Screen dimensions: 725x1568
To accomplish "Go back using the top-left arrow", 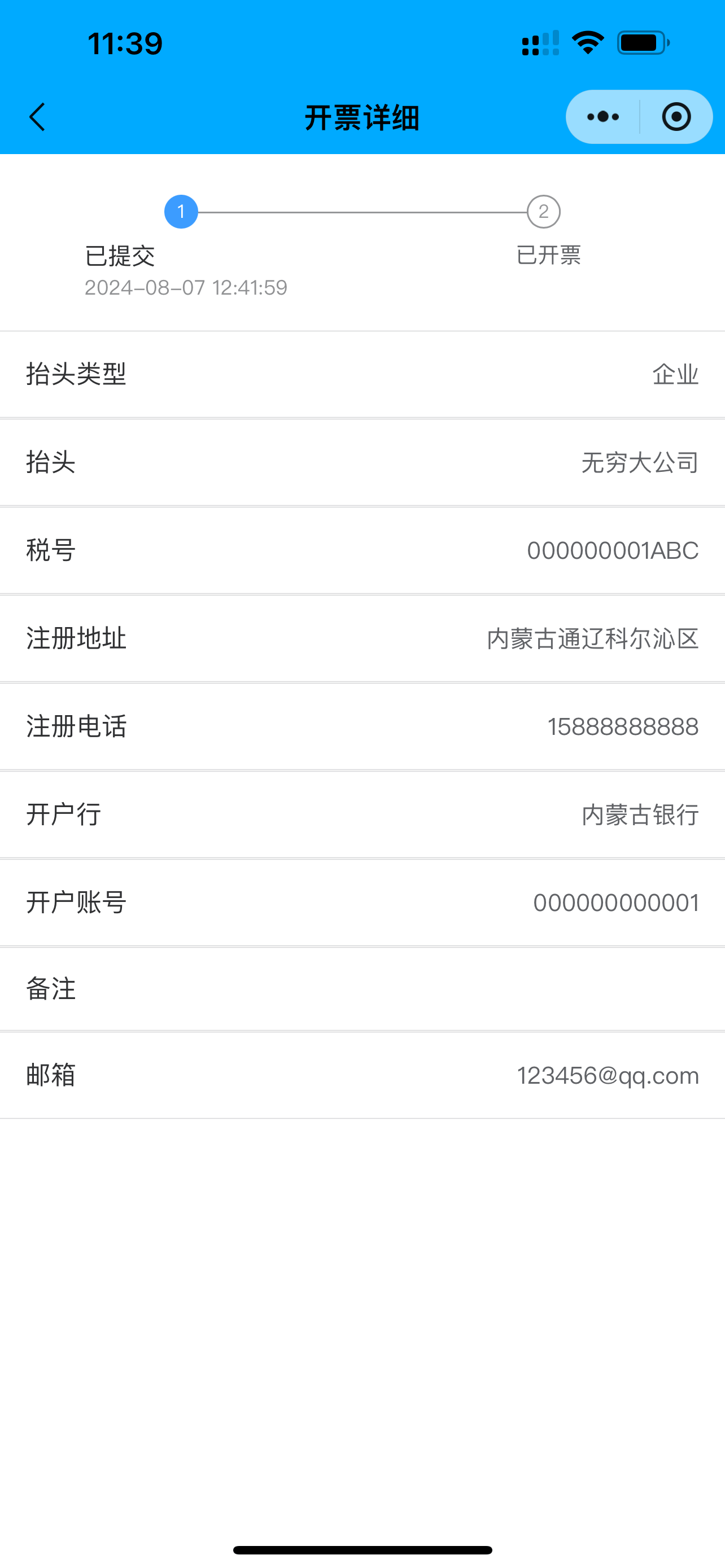I will (x=37, y=117).
